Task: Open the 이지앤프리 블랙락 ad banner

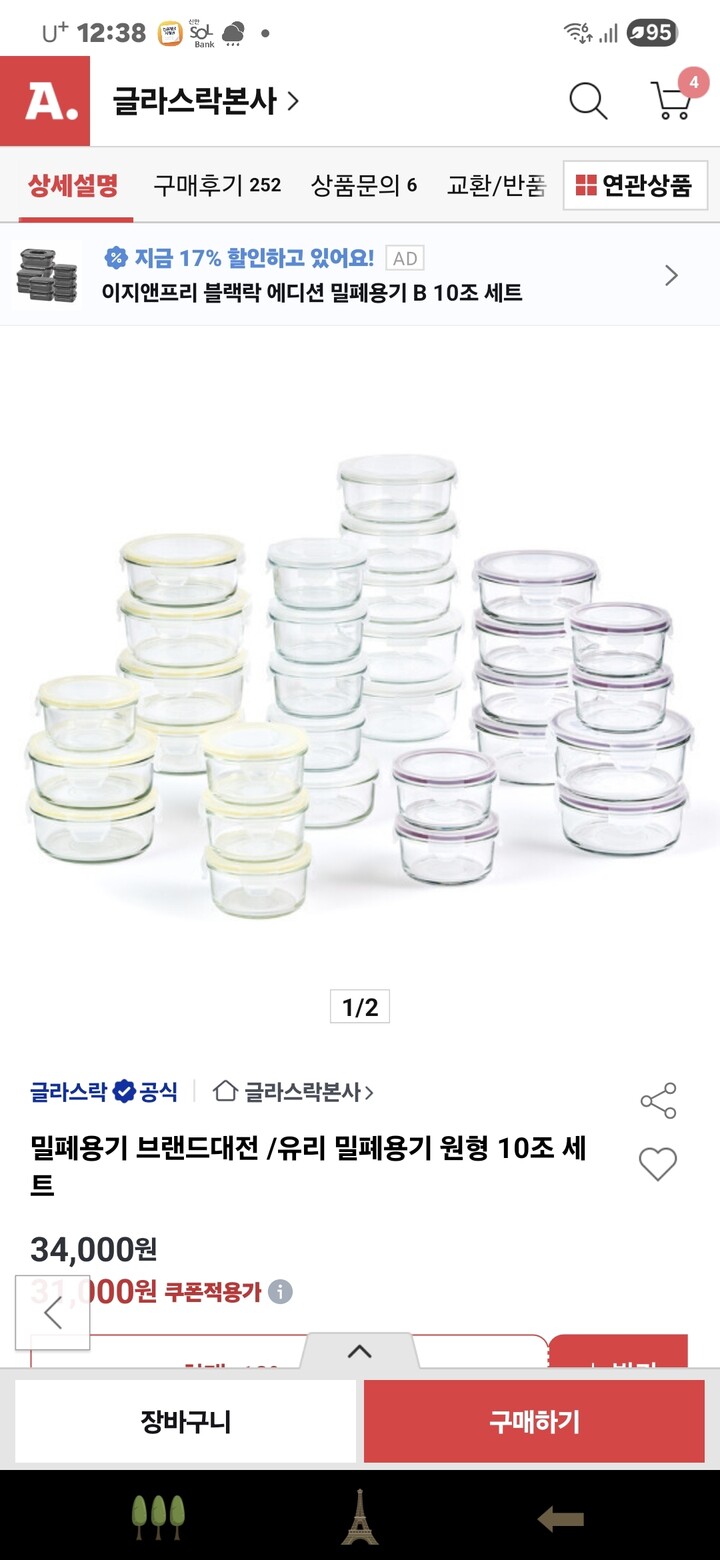Action: pyautogui.click(x=360, y=275)
